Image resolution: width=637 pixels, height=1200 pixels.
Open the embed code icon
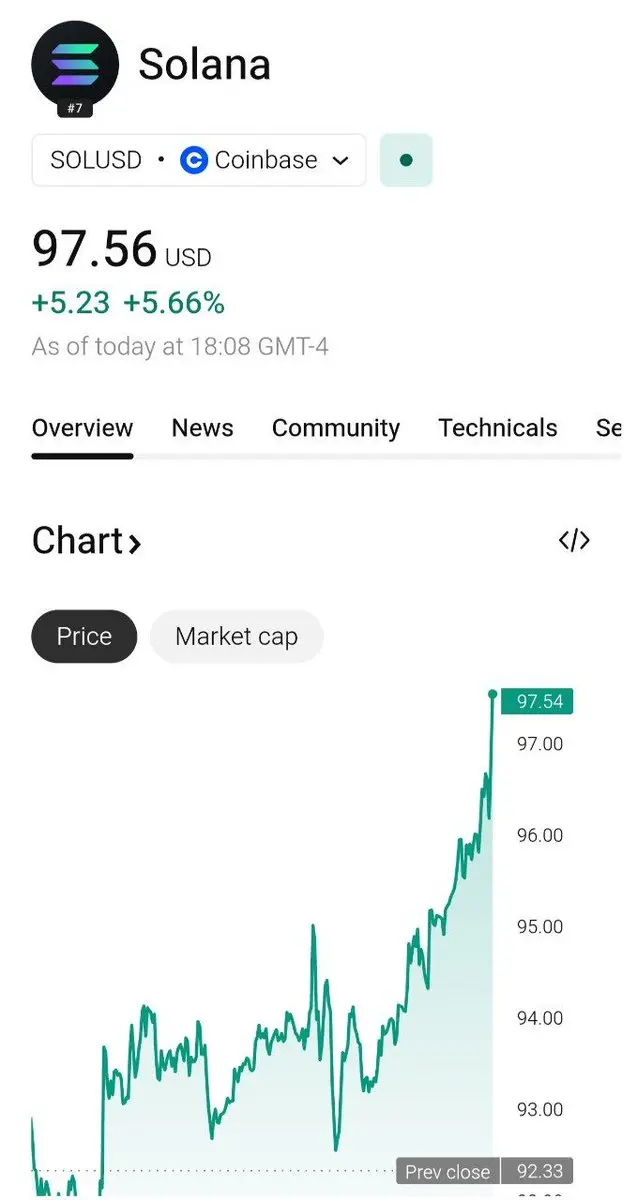tap(574, 541)
